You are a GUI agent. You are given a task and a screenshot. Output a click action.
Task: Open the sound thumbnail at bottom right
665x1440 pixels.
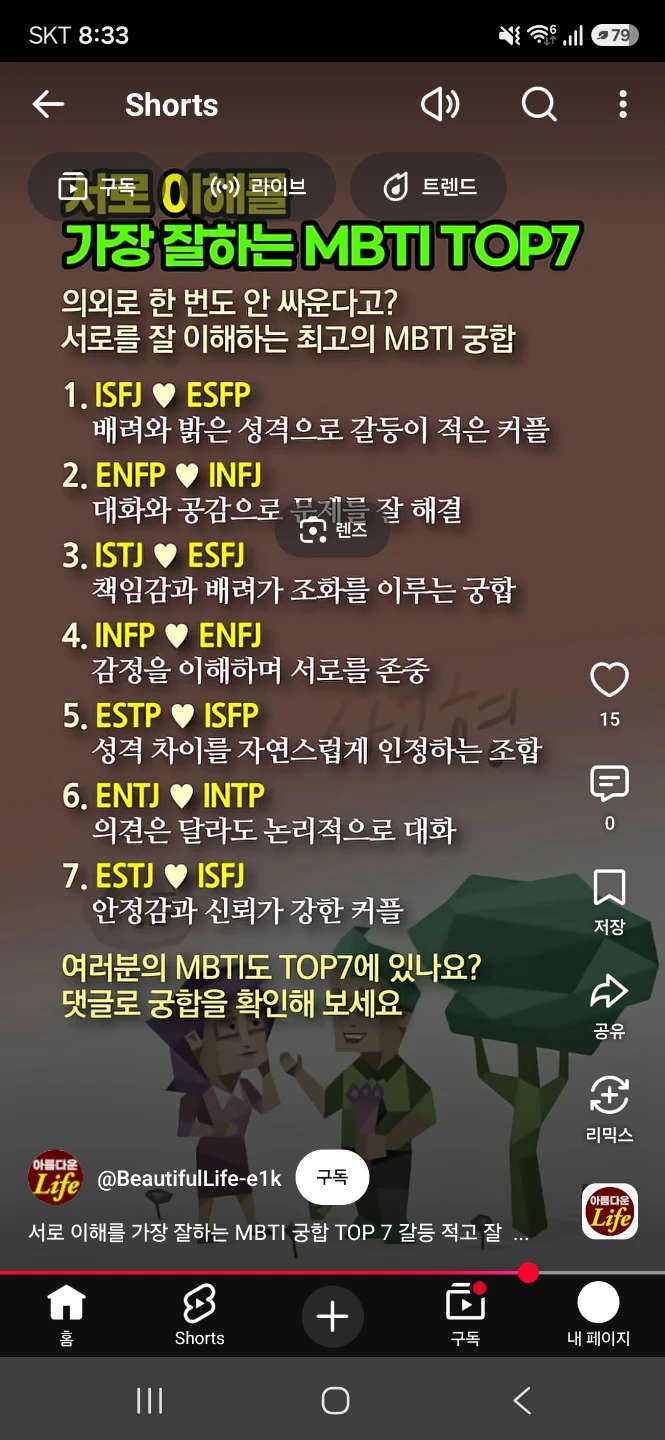click(x=610, y=1211)
